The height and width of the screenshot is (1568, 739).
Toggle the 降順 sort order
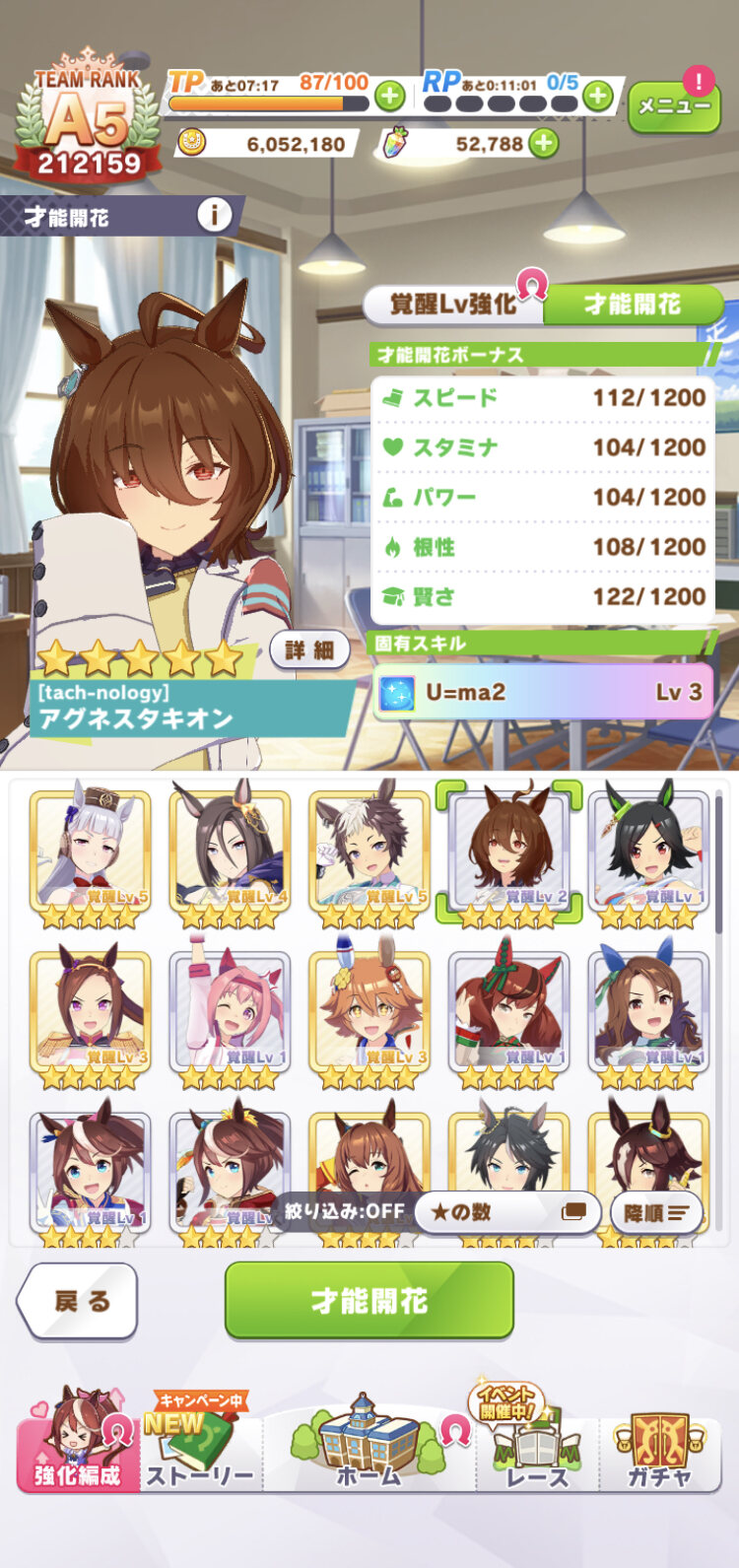coord(655,1212)
